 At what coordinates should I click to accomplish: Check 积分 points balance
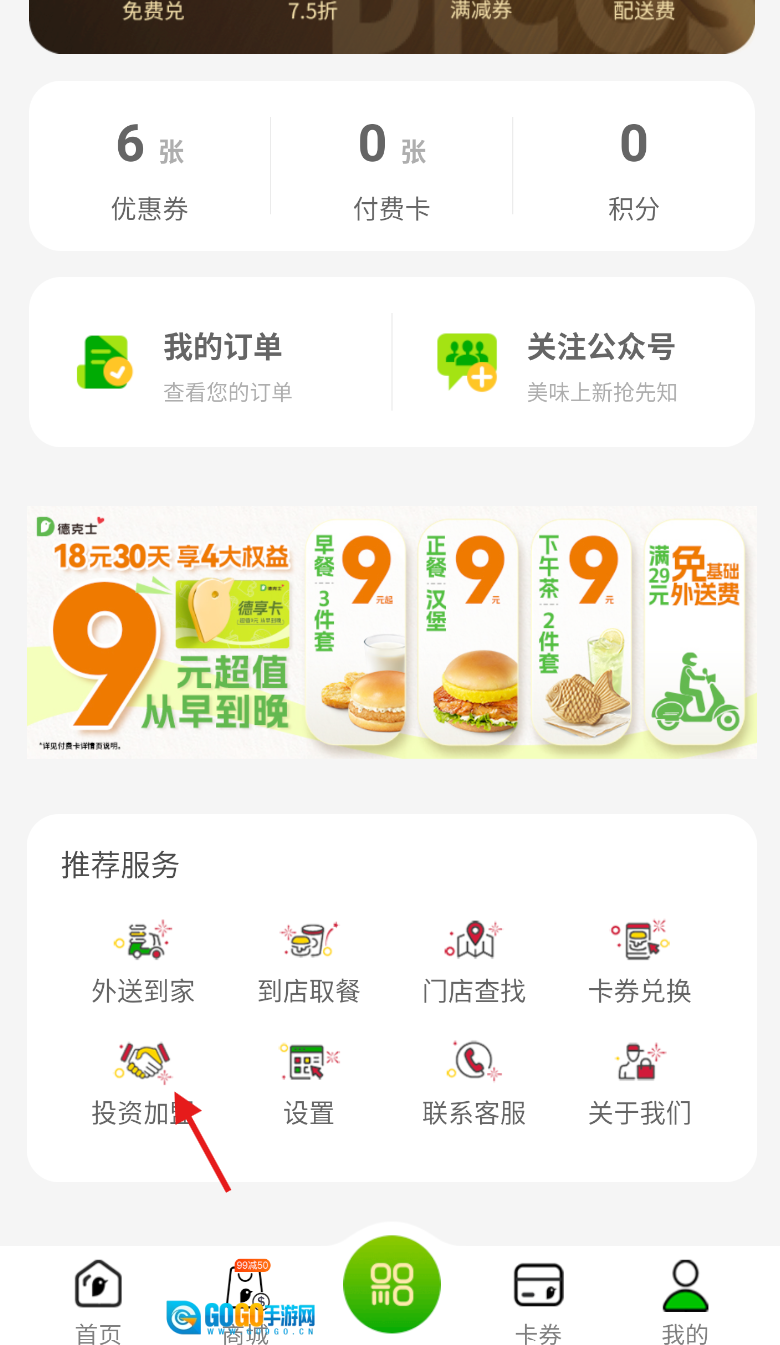(x=633, y=168)
